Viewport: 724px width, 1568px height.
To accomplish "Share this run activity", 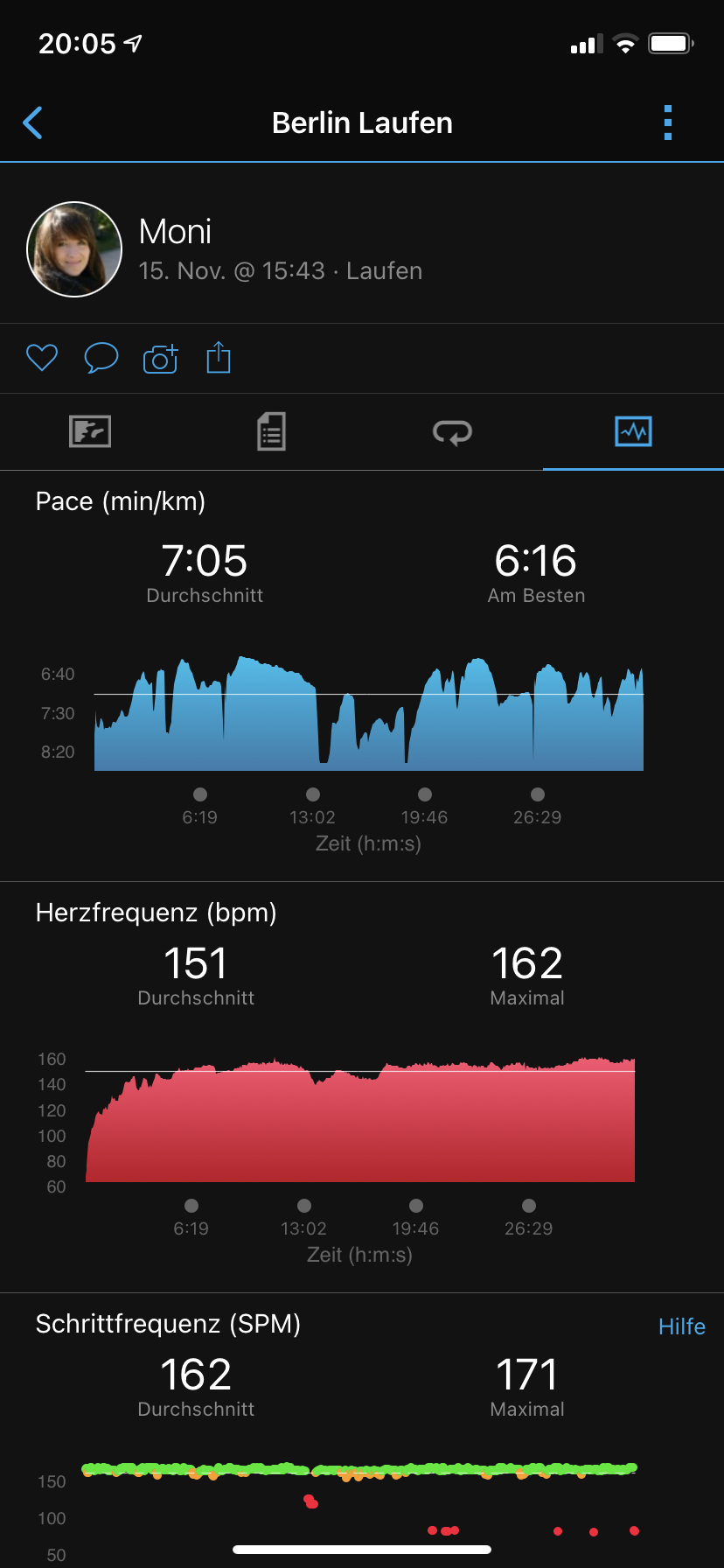I will click(219, 358).
